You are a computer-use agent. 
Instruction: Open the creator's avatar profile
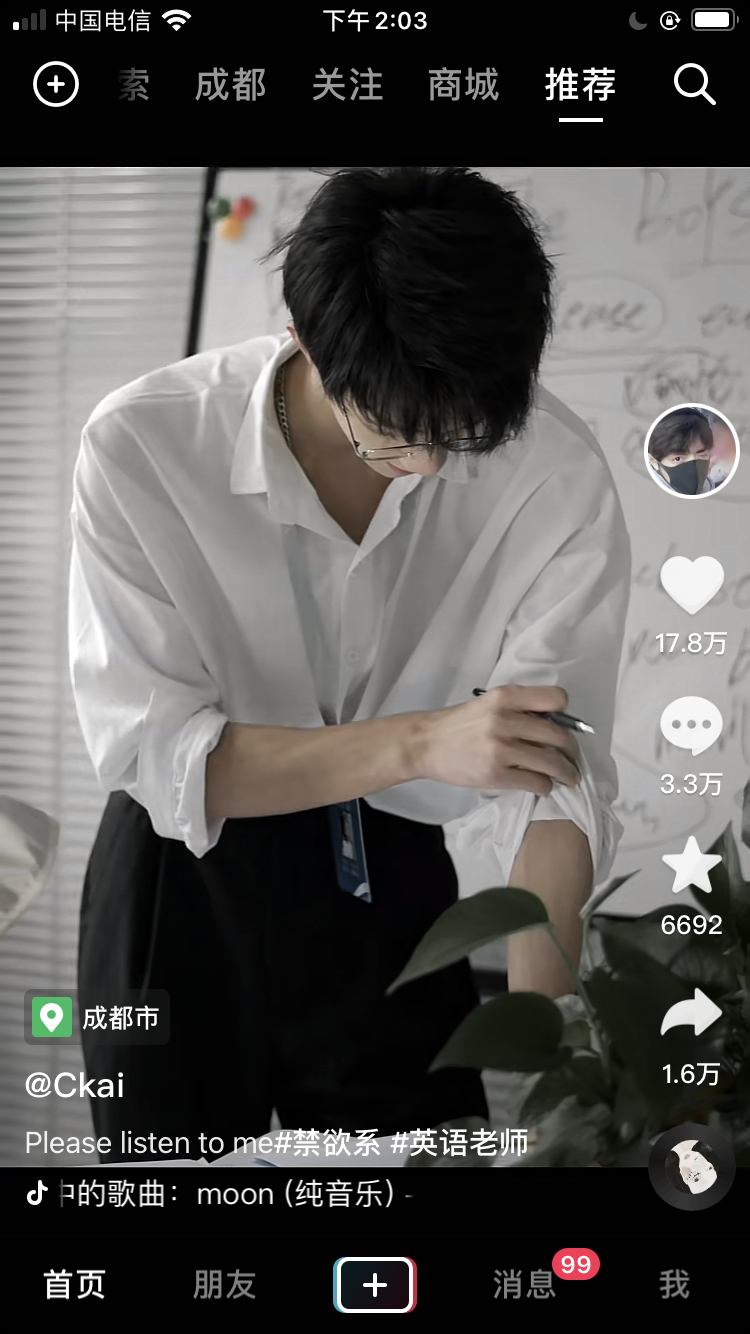pos(691,451)
